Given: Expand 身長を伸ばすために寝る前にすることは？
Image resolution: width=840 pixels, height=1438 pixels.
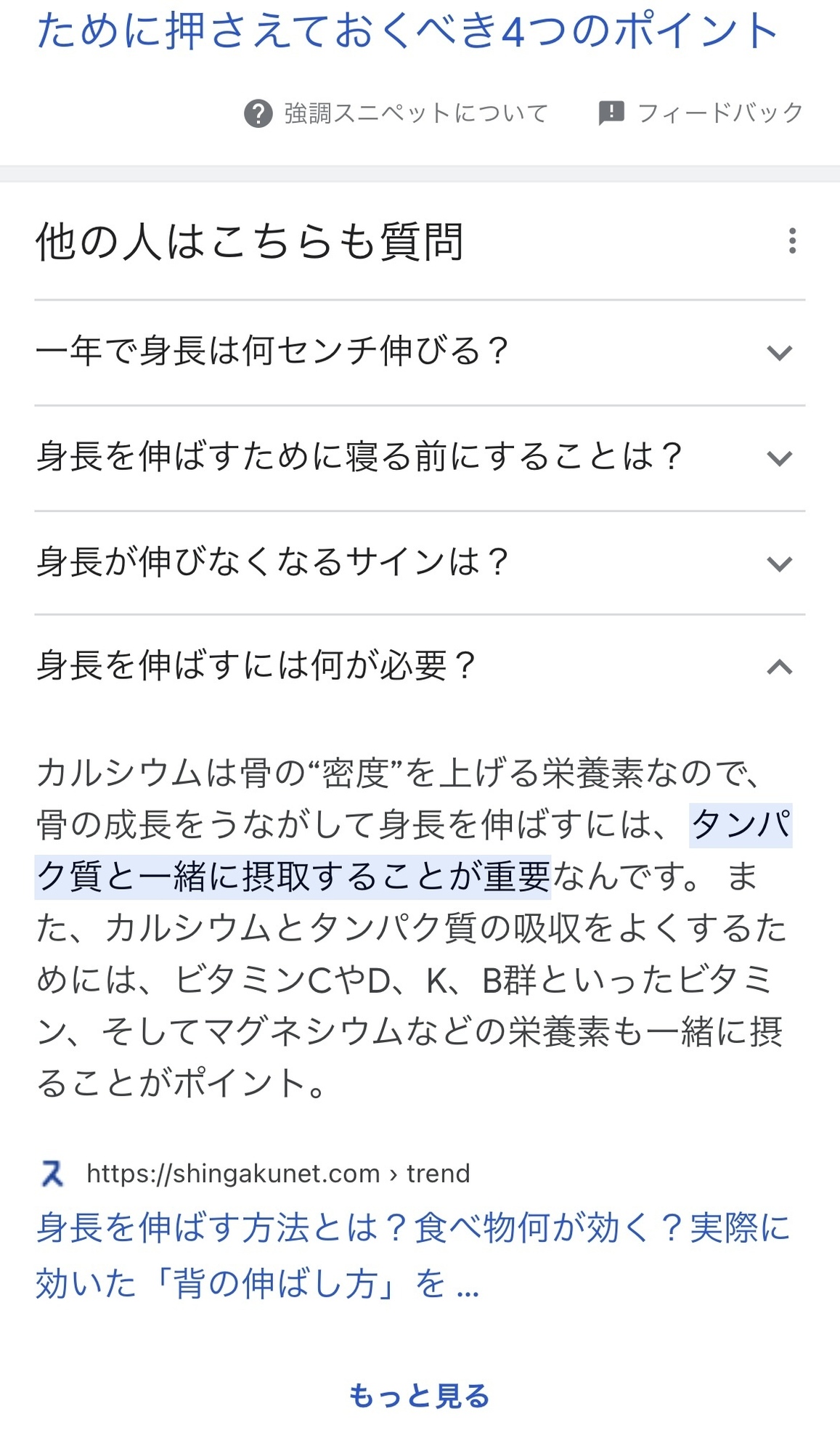Looking at the screenshot, I should pyautogui.click(x=420, y=458).
